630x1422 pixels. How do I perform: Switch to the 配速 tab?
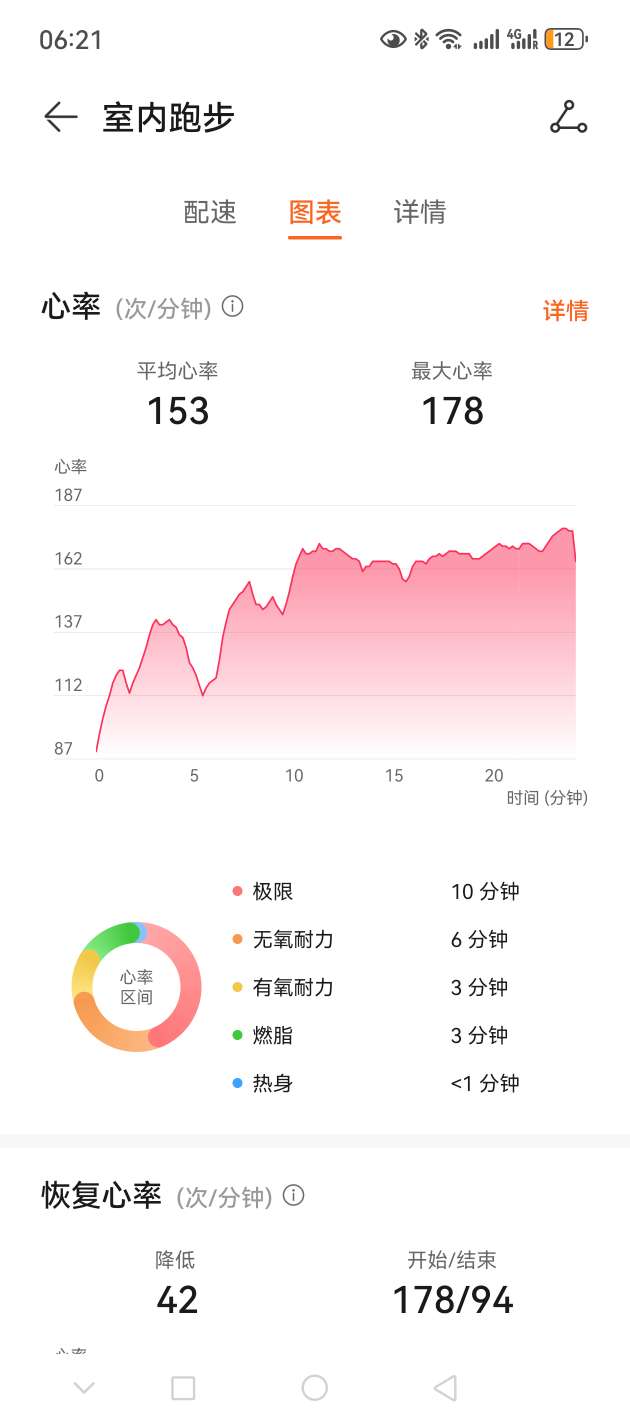(210, 212)
